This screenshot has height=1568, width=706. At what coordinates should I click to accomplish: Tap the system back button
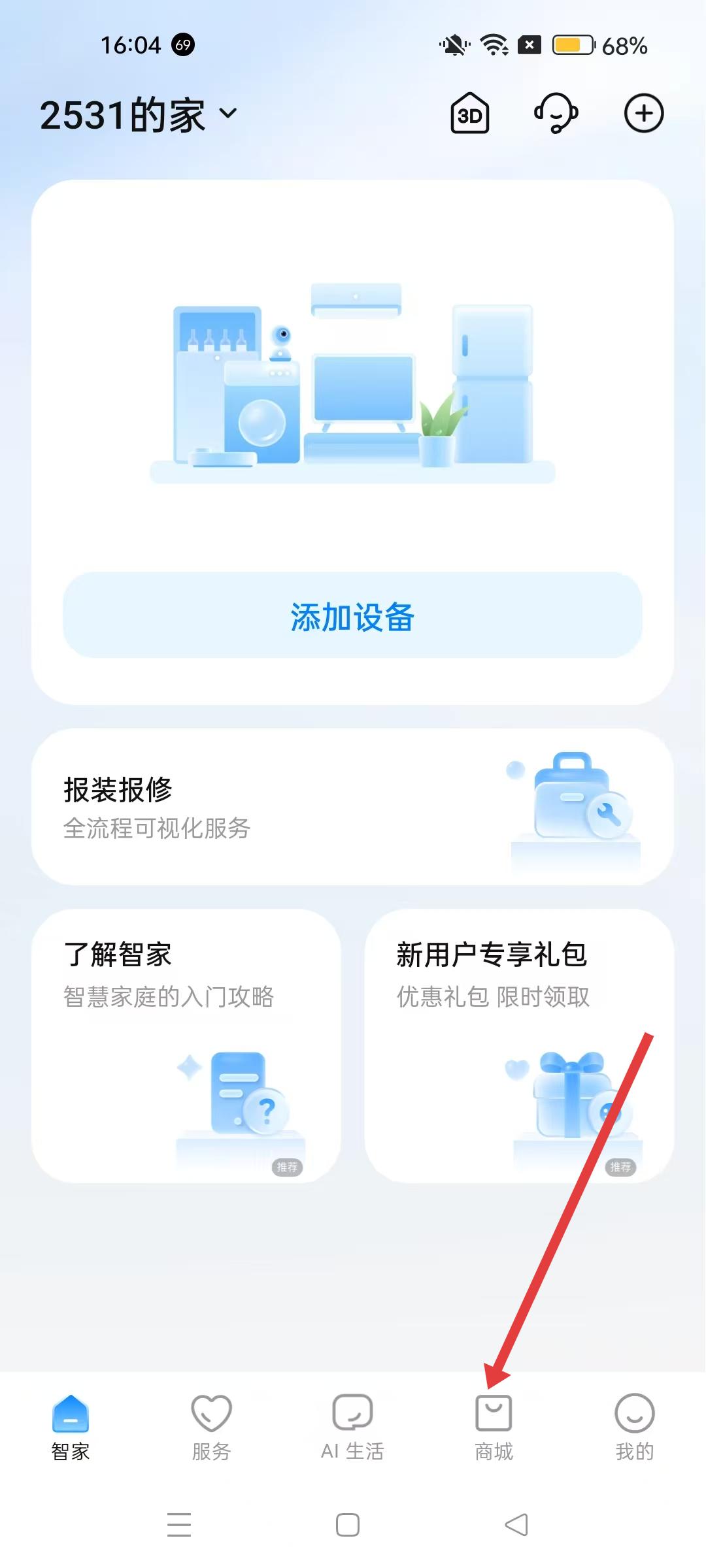516,1525
